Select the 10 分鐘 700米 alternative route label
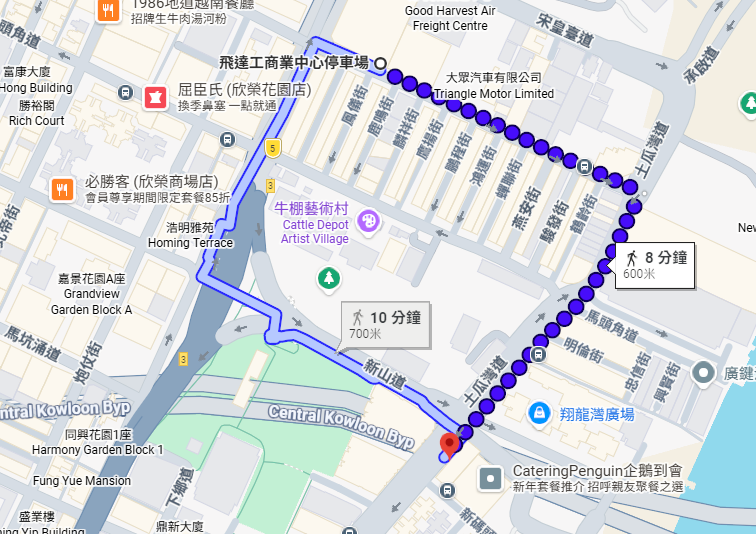 click(x=381, y=324)
